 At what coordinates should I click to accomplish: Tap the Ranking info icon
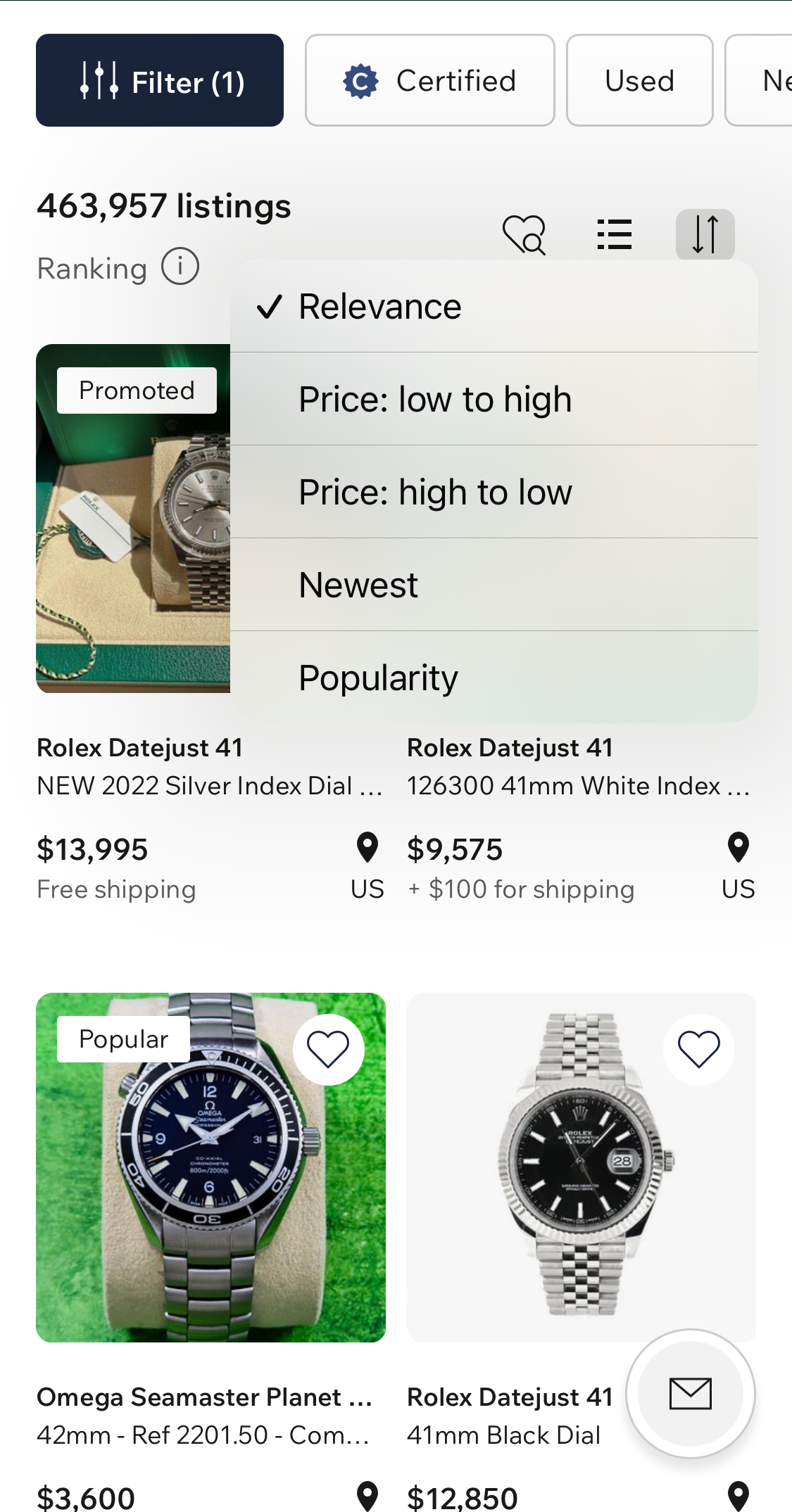point(180,266)
